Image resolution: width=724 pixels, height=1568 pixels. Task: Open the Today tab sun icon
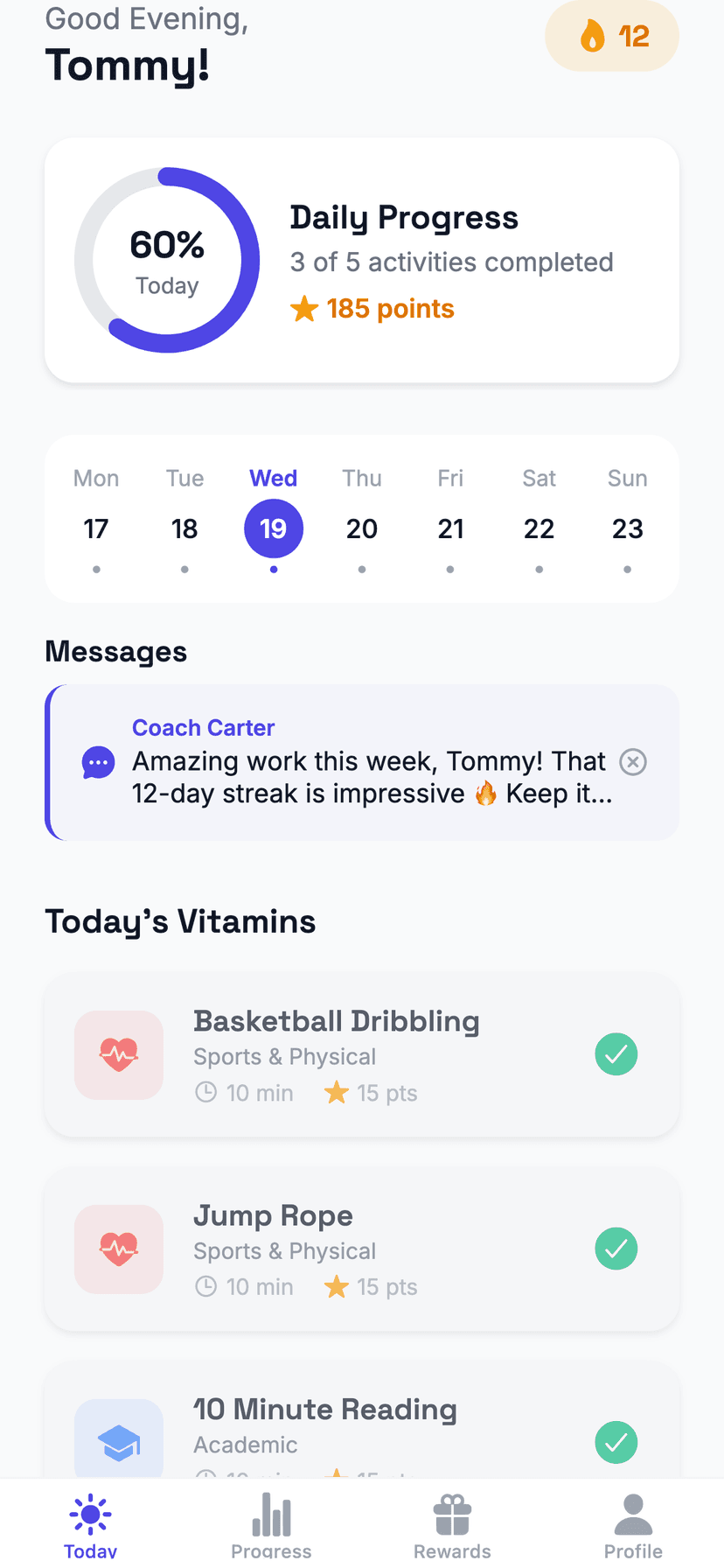click(90, 1512)
